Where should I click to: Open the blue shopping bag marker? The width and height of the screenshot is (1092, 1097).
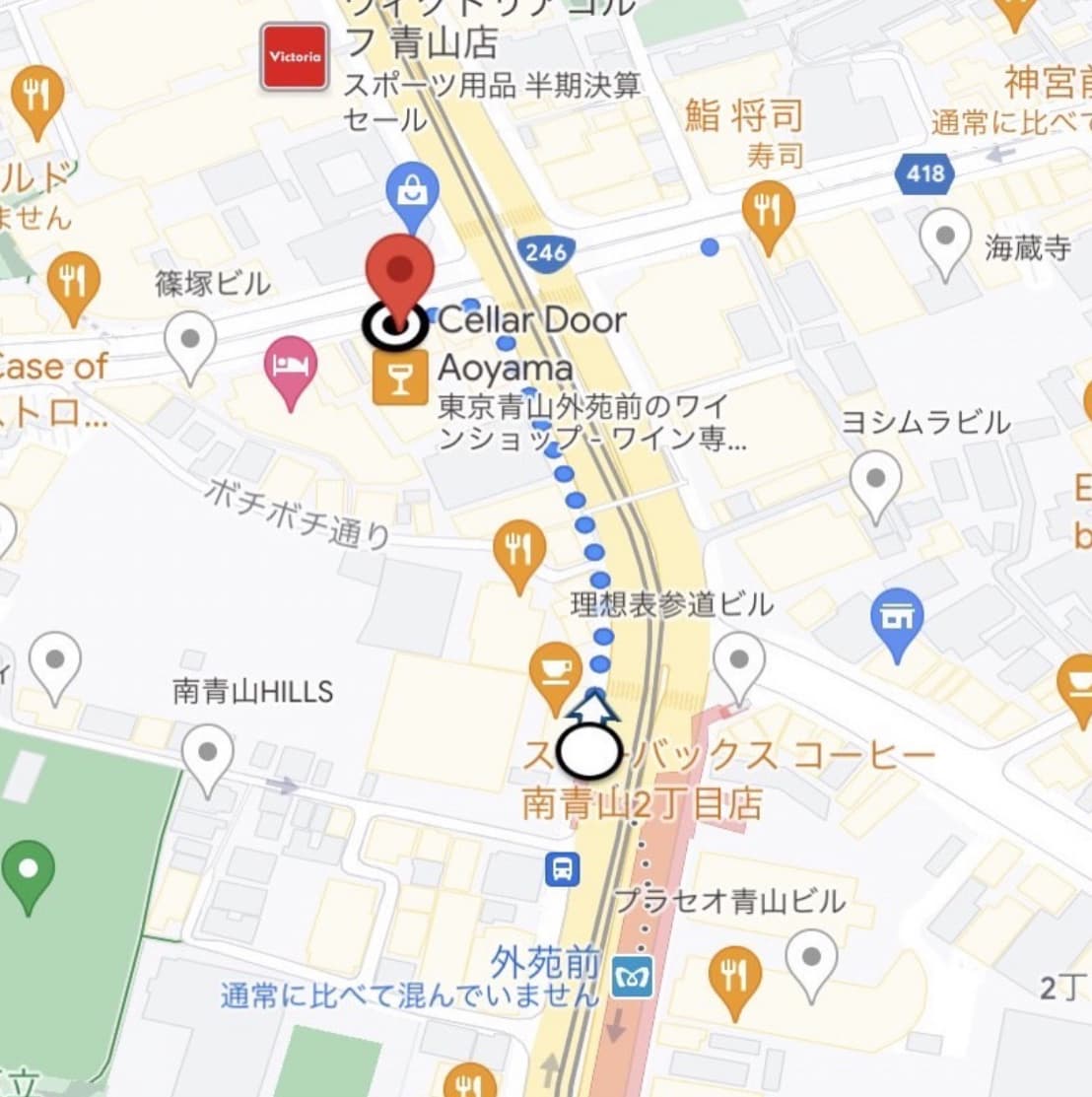click(412, 191)
